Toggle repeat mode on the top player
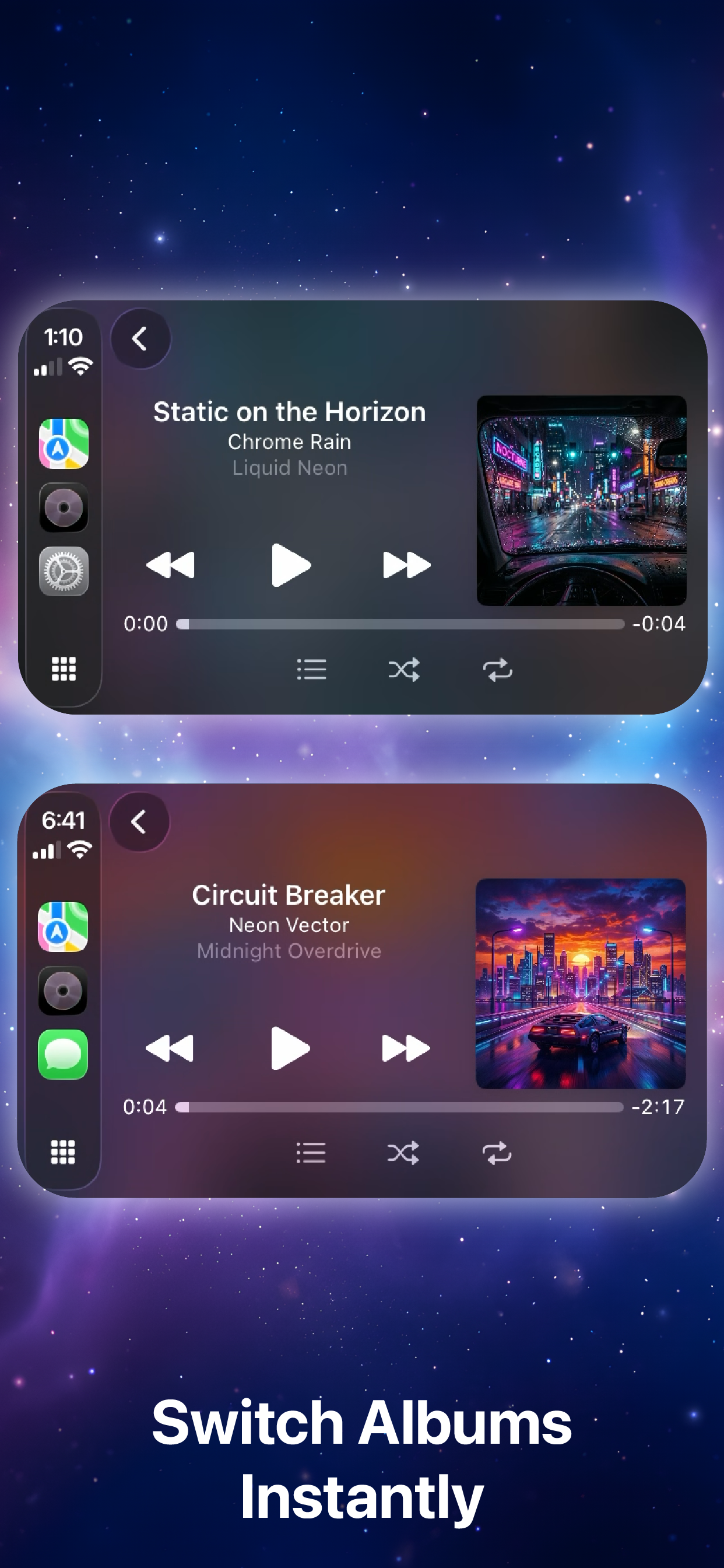724x1568 pixels. click(499, 668)
